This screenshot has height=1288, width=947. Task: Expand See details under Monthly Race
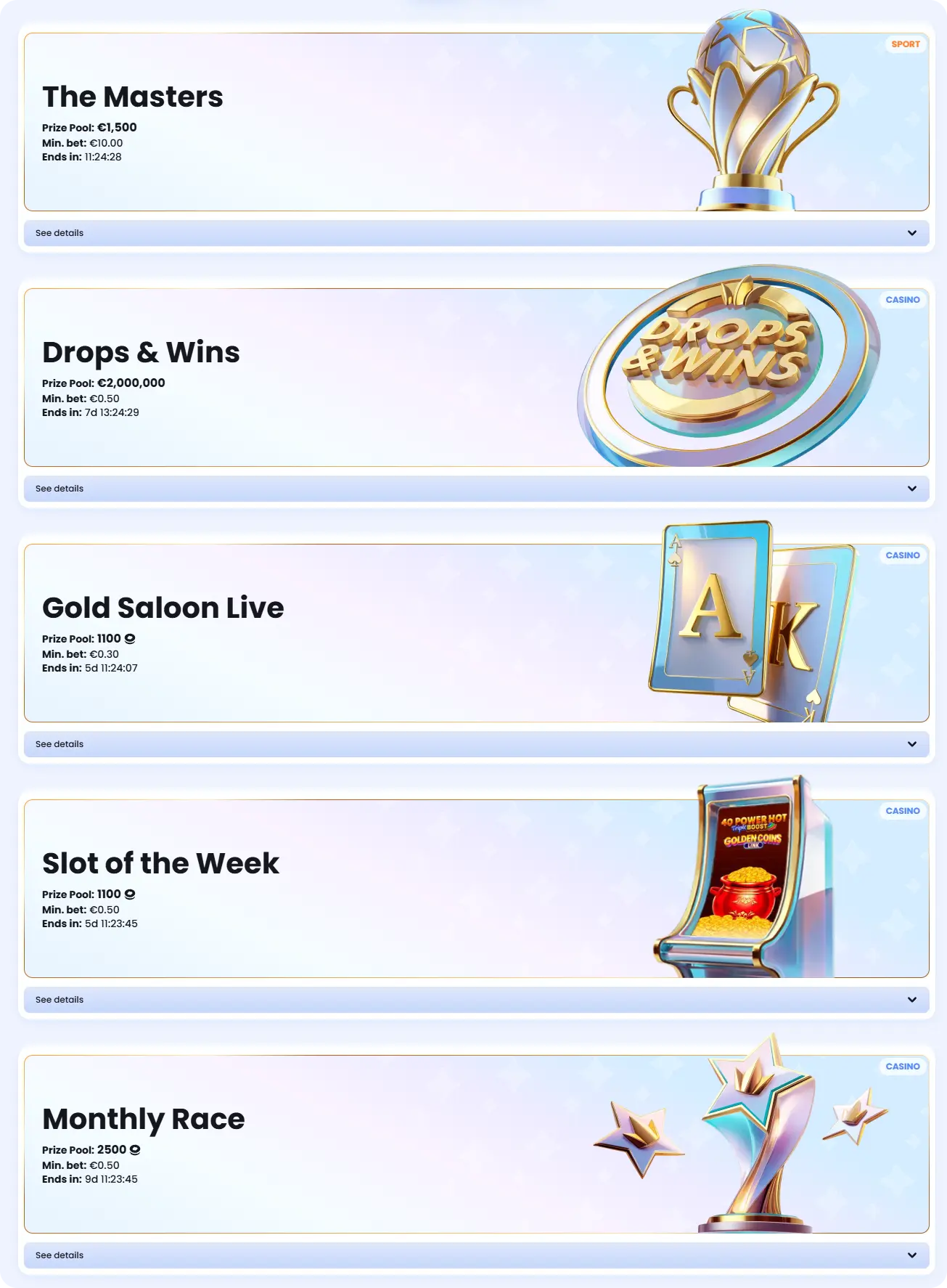476,1255
